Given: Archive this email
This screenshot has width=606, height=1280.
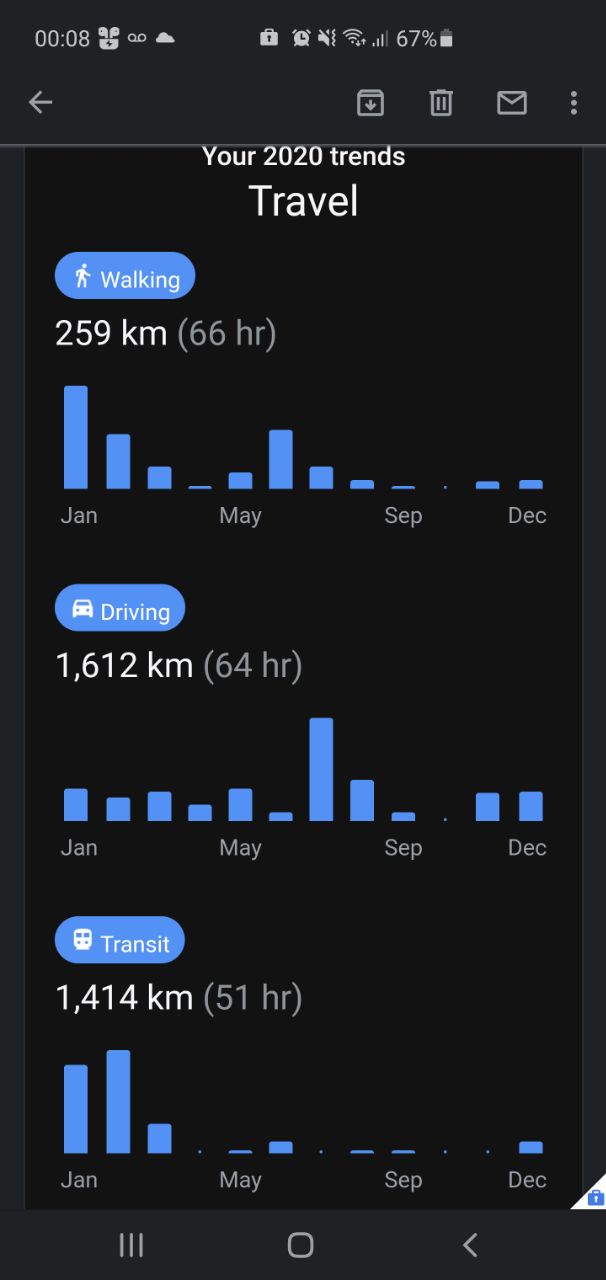Looking at the screenshot, I should point(370,102).
